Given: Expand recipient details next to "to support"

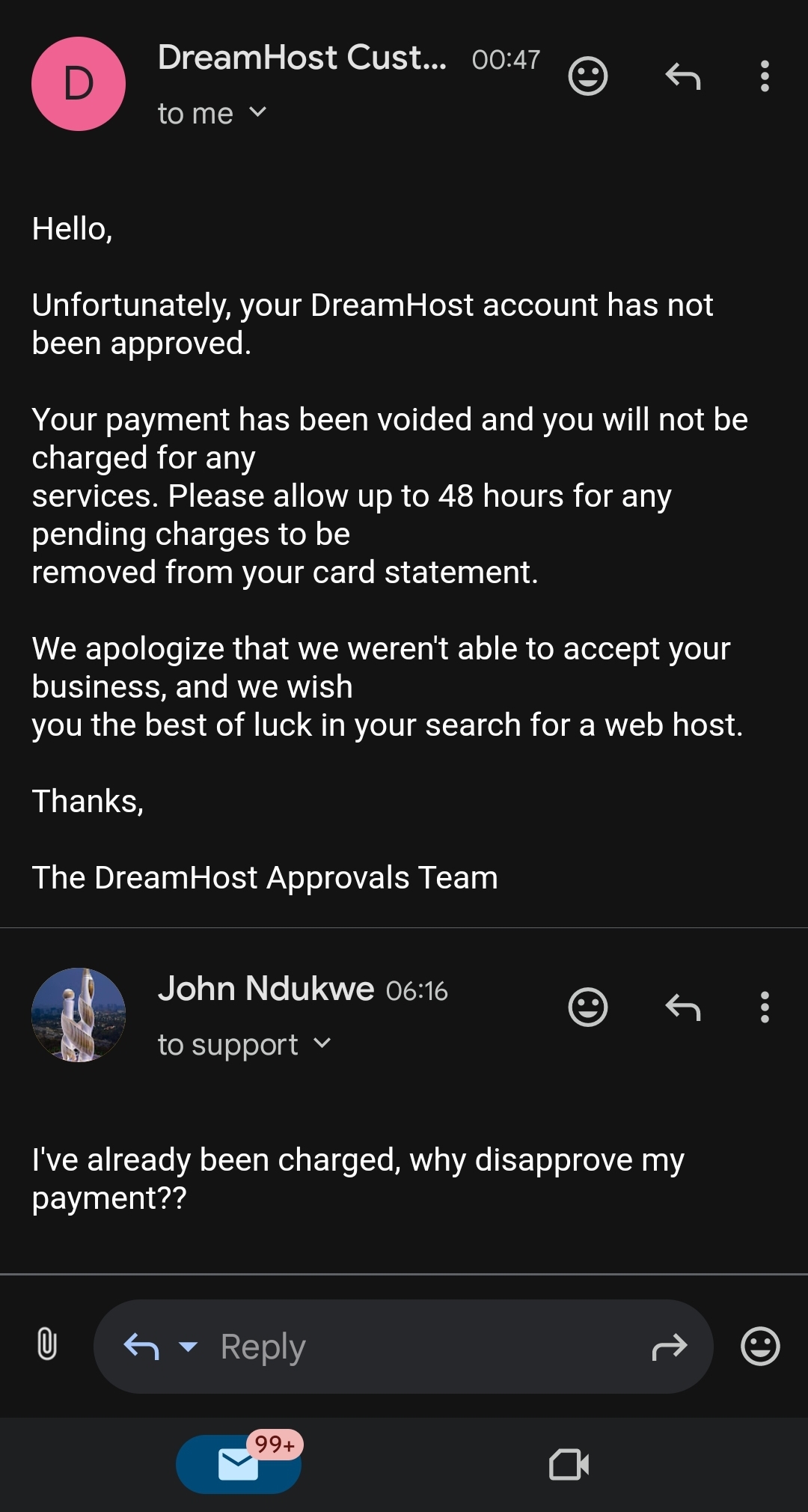Looking at the screenshot, I should point(322,1043).
